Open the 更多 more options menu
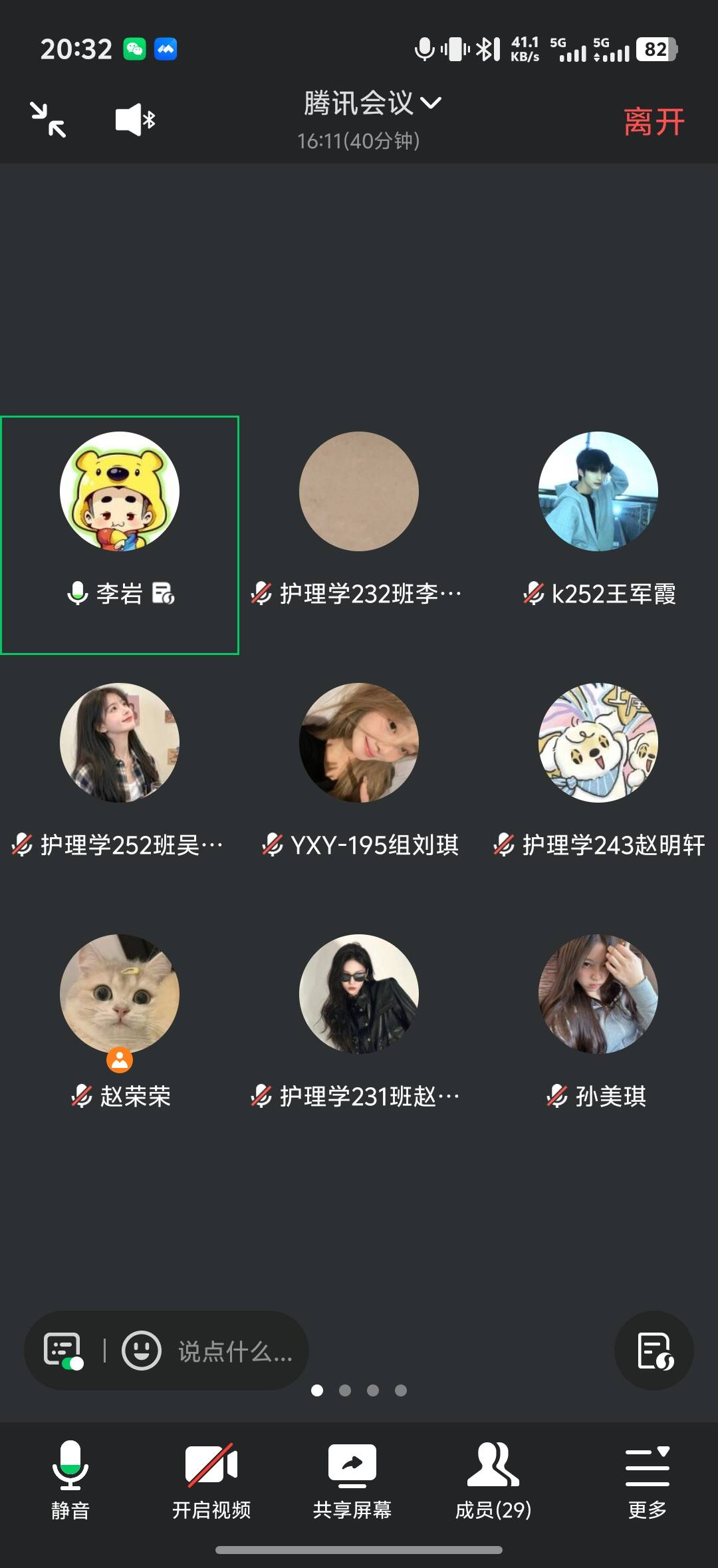Viewport: 718px width, 1568px height. point(647,1480)
